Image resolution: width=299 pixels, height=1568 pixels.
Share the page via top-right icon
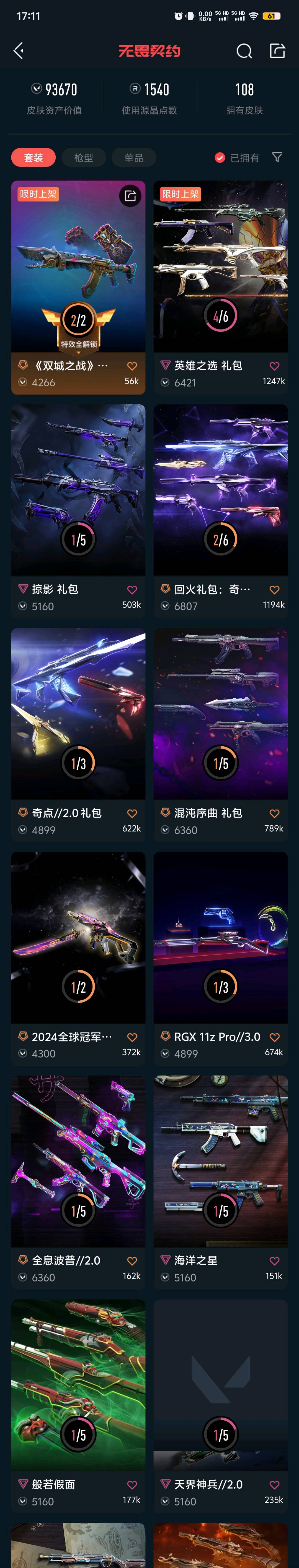click(278, 51)
